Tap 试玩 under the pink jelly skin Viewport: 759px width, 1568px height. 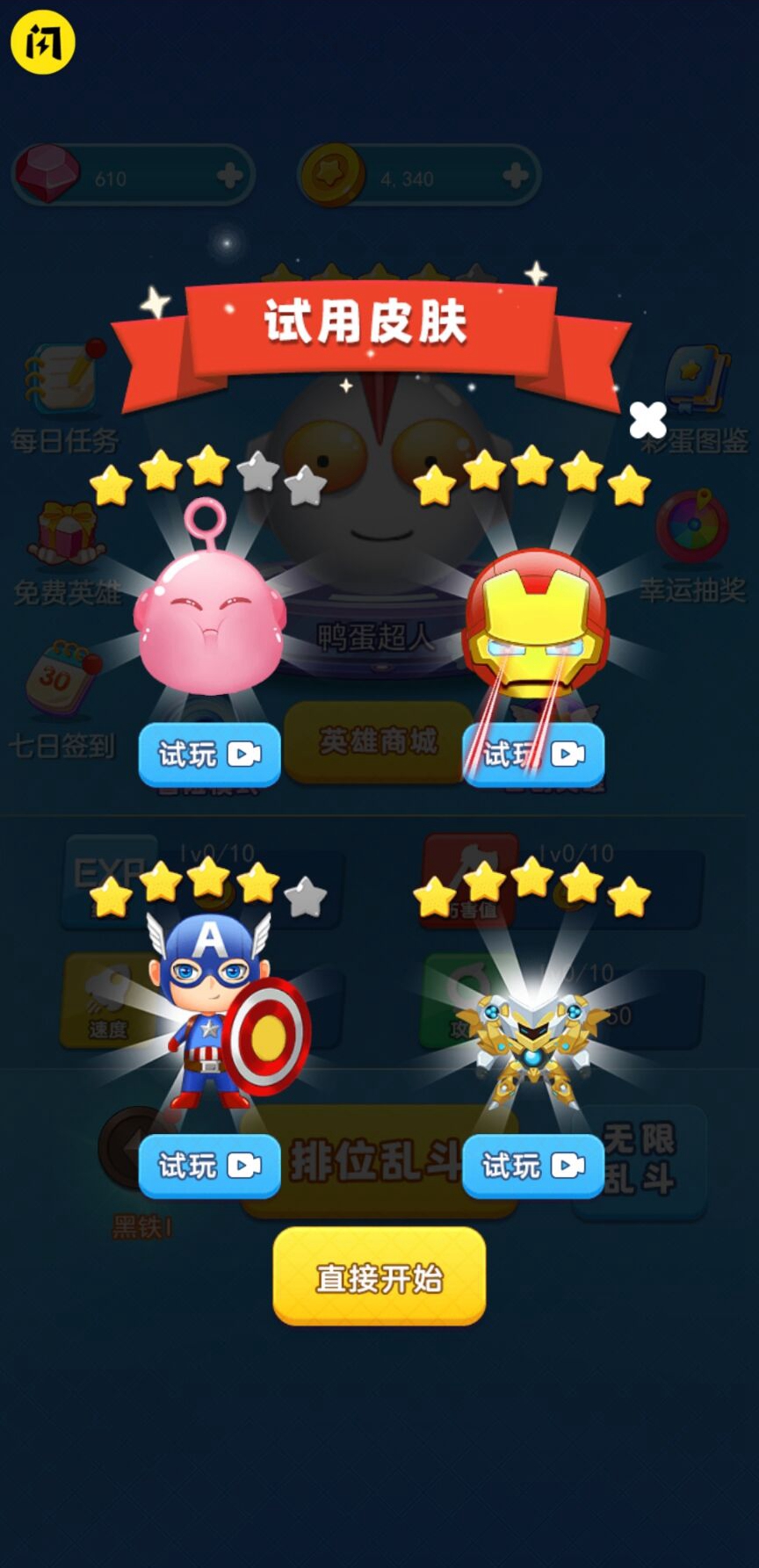pyautogui.click(x=209, y=754)
